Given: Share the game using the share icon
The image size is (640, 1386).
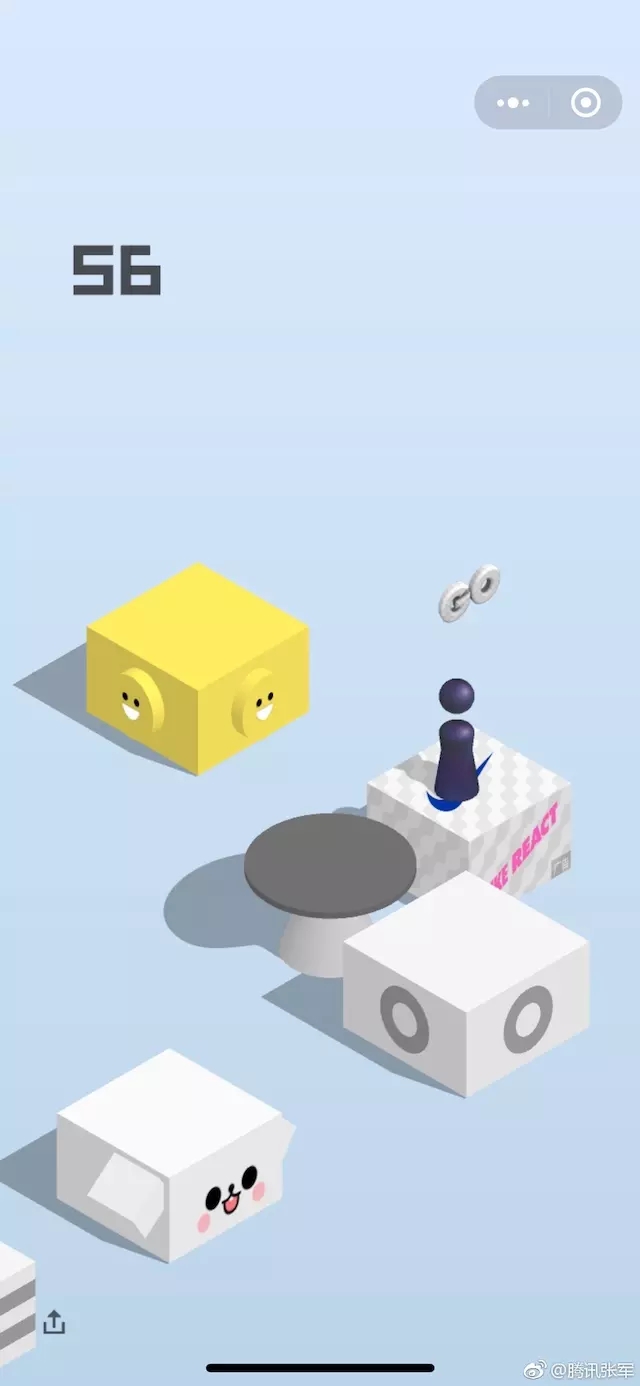Looking at the screenshot, I should [x=54, y=1322].
